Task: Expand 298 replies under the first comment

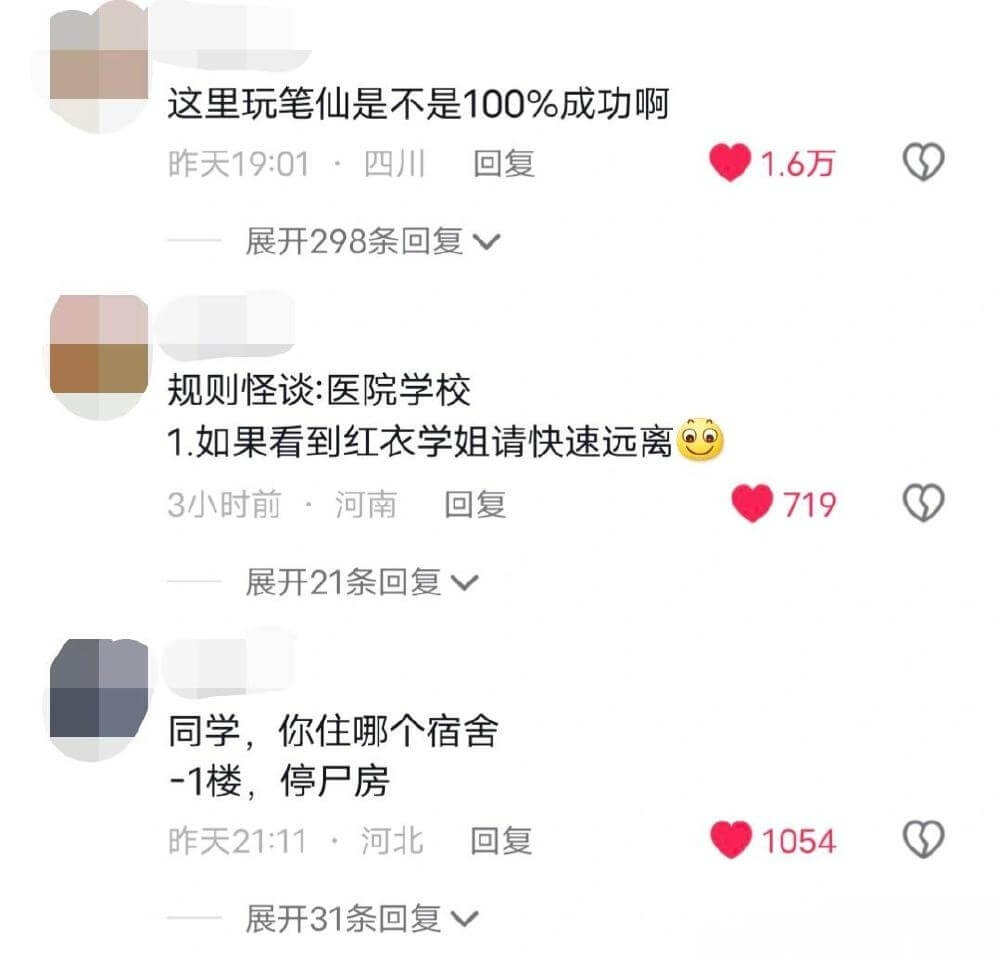Action: pyautogui.click(x=372, y=241)
